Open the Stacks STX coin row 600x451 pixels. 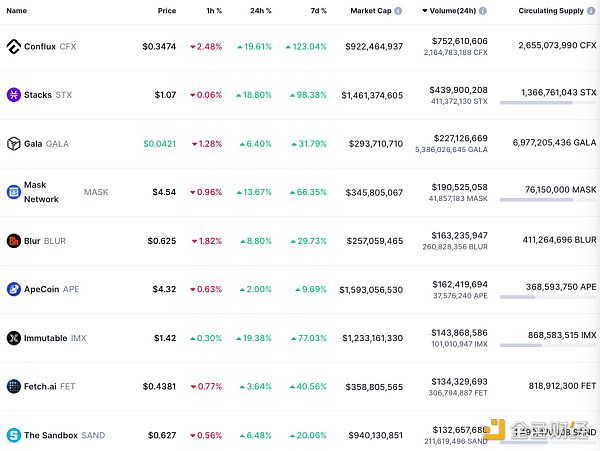coord(40,95)
